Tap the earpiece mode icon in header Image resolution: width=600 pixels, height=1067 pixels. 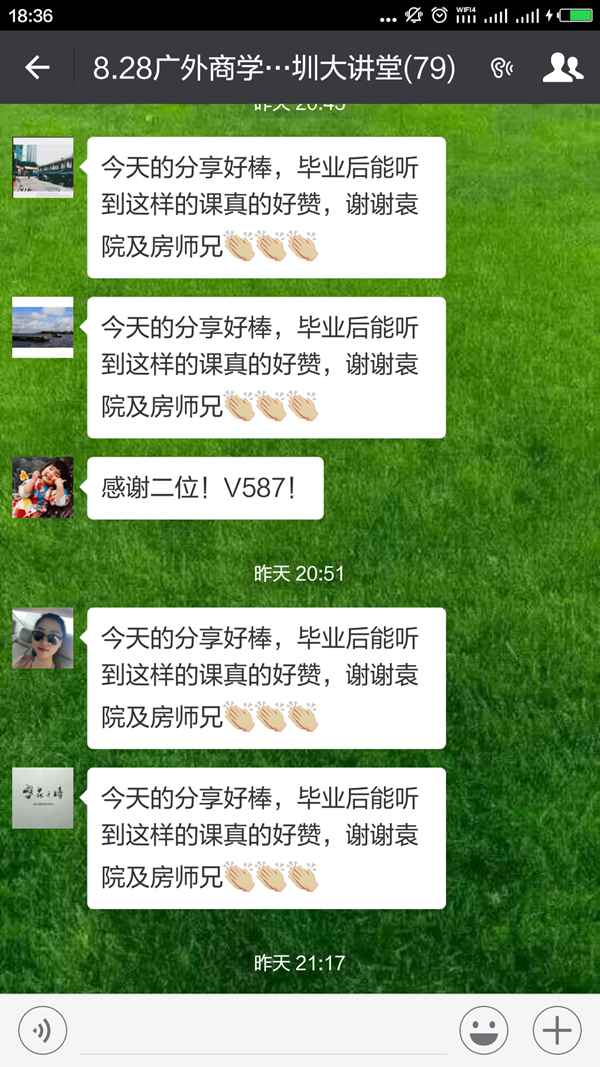[x=501, y=68]
